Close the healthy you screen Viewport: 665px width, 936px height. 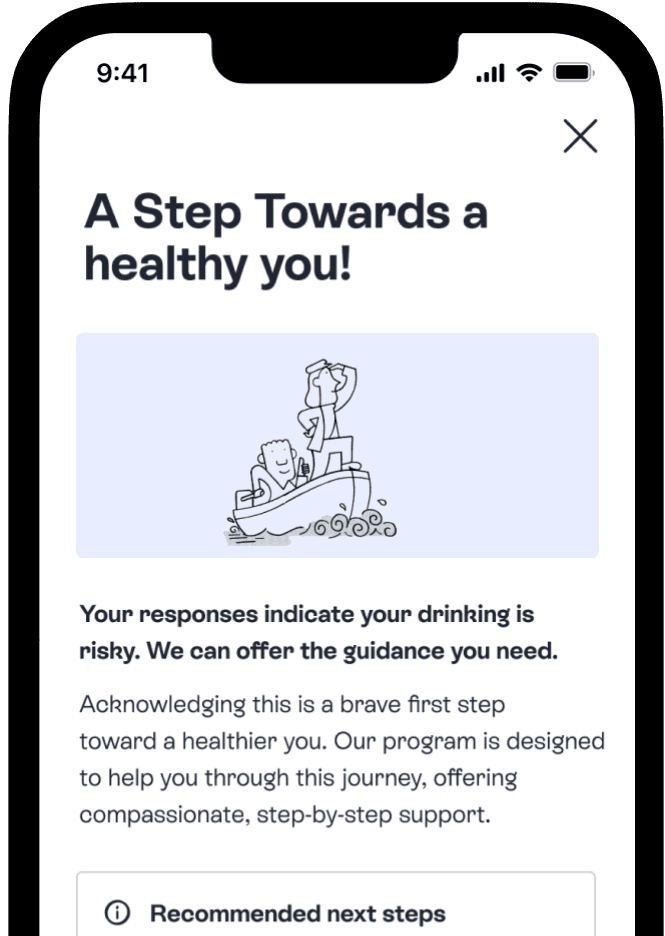point(580,136)
